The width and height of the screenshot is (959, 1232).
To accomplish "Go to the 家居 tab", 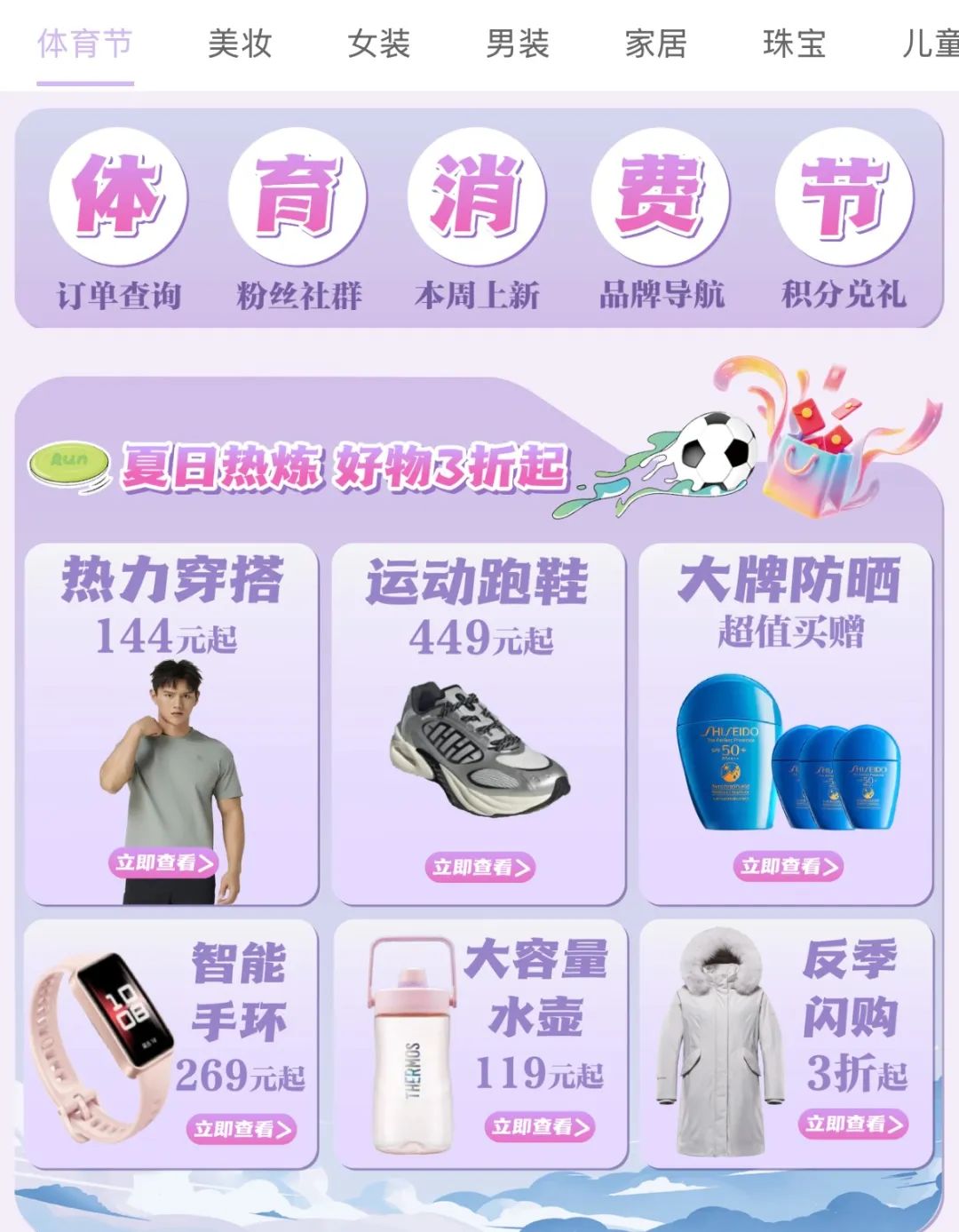I will [x=656, y=44].
